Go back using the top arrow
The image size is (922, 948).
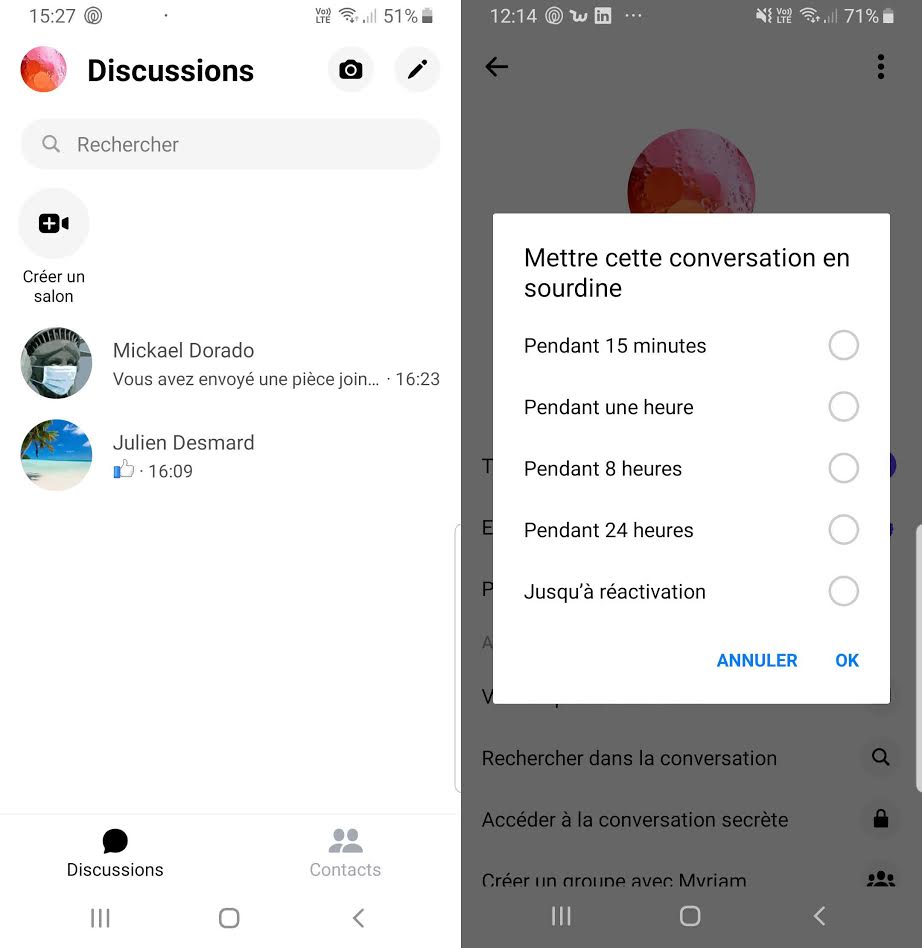[497, 67]
